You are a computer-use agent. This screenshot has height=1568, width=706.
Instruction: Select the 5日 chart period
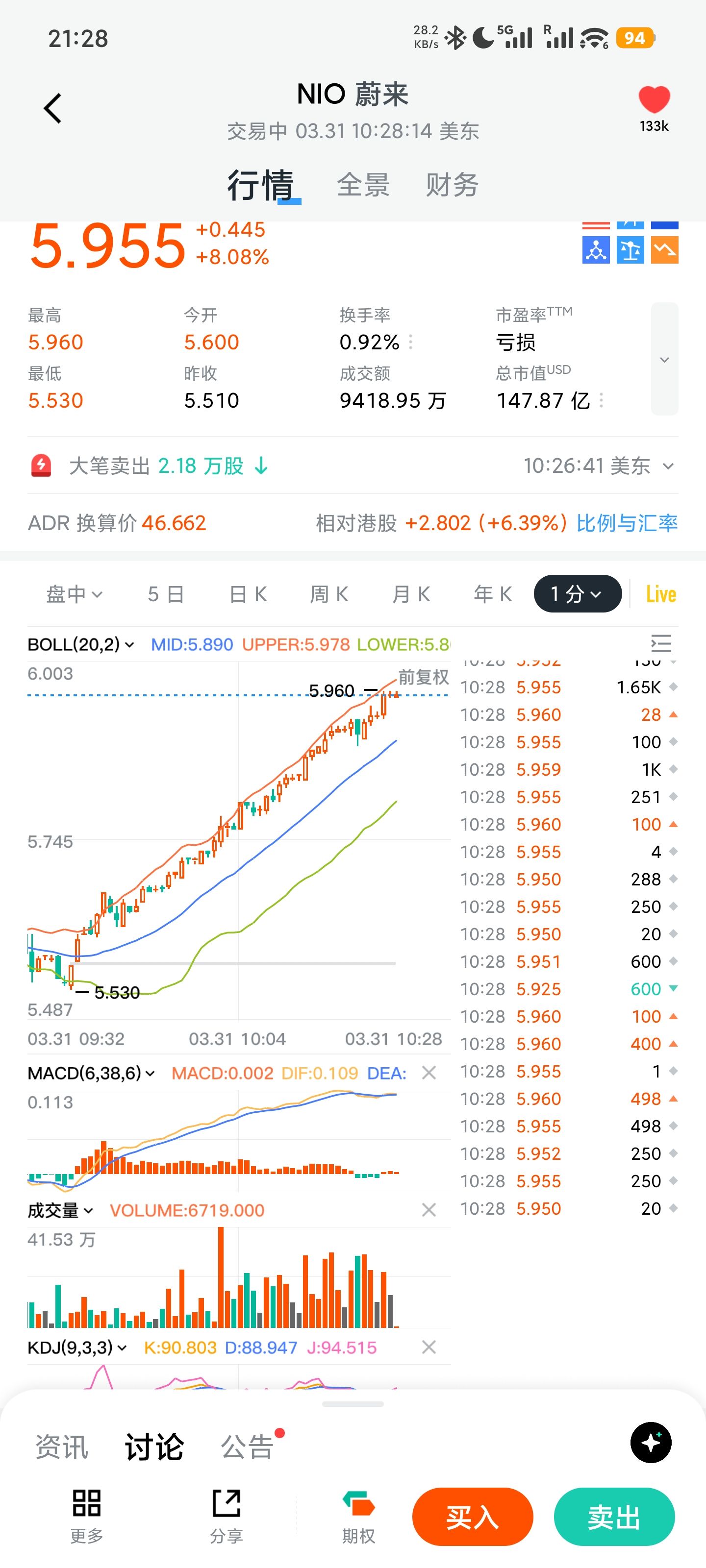166,594
